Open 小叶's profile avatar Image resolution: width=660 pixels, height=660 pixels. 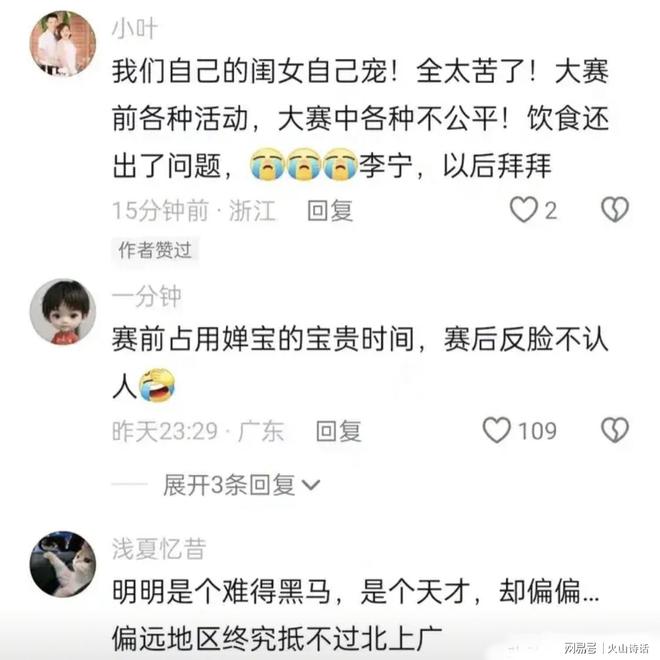[63, 43]
